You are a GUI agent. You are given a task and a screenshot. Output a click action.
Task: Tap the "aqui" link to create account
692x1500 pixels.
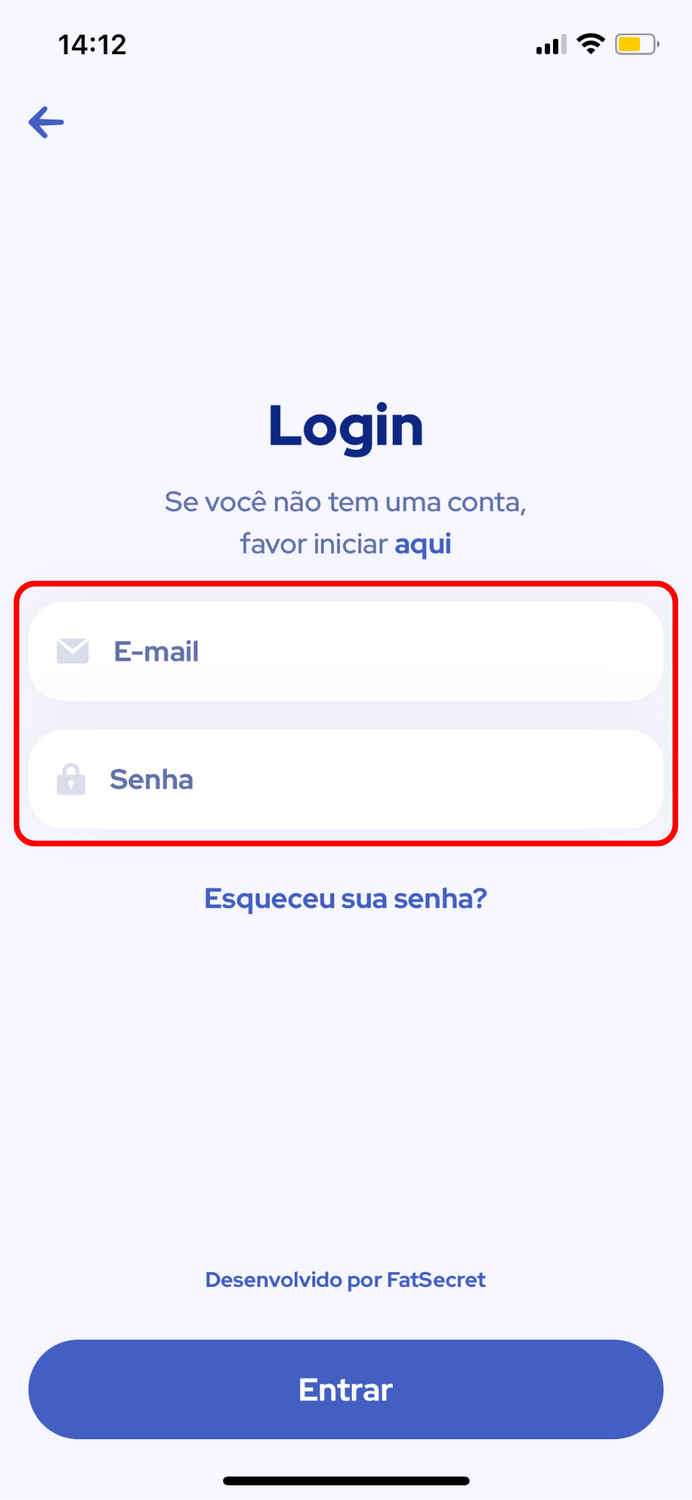(x=423, y=545)
